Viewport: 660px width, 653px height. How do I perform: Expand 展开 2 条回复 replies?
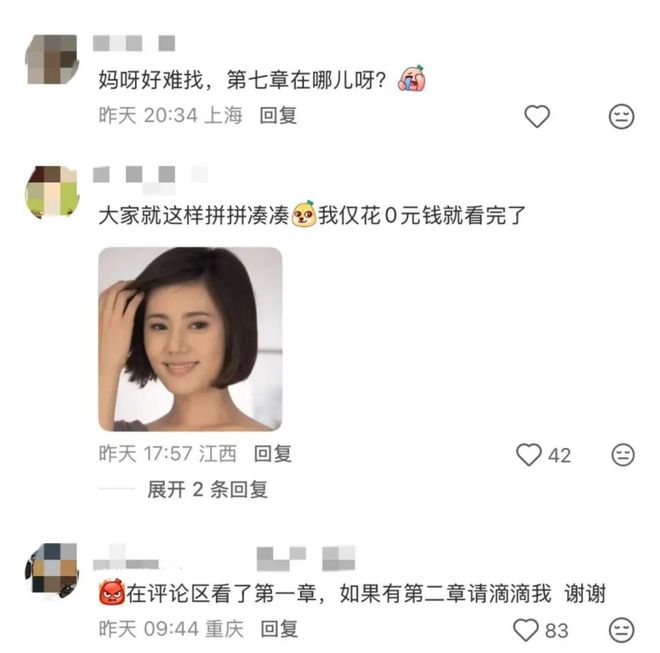pos(207,490)
